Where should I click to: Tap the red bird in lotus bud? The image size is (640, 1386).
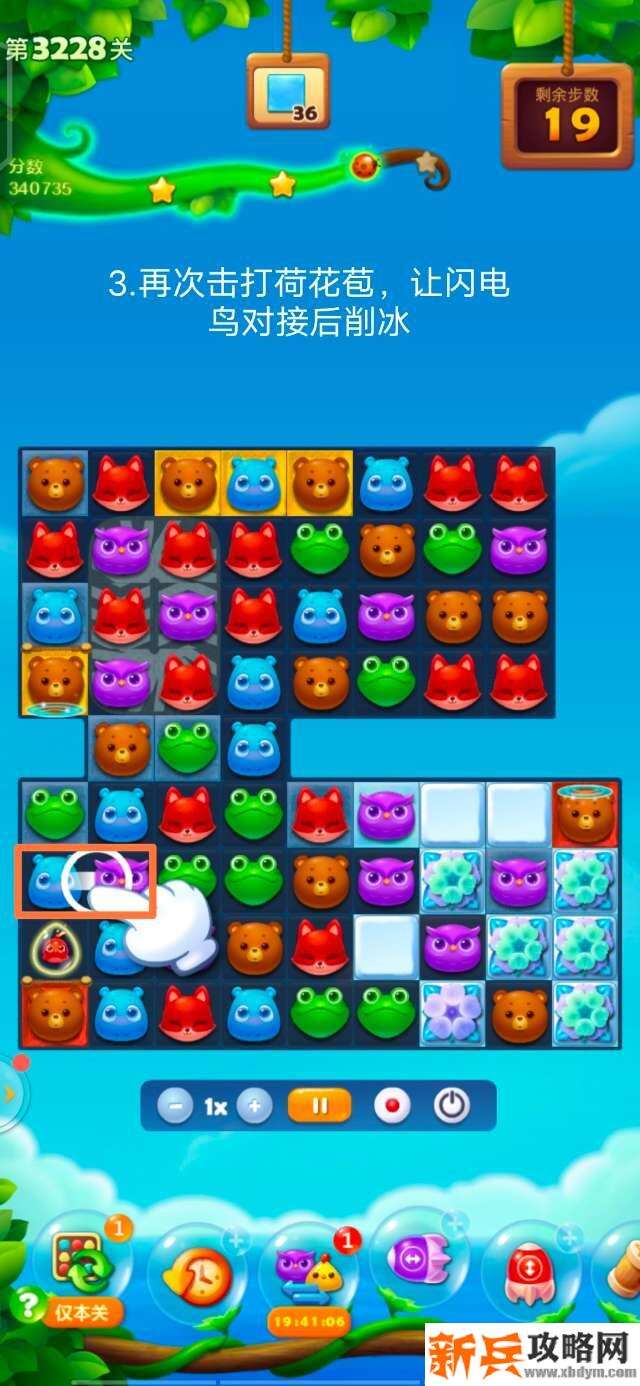pos(54,946)
